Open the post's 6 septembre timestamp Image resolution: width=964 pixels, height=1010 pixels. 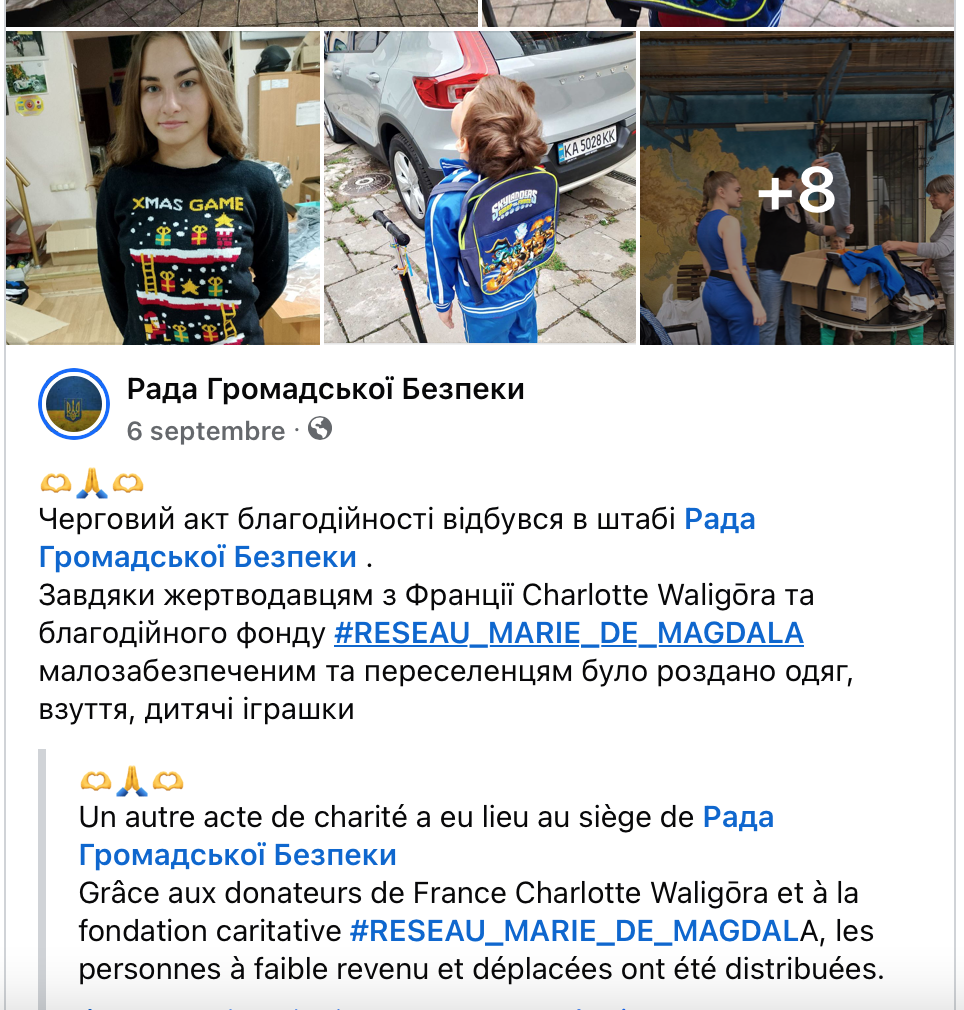(x=206, y=431)
